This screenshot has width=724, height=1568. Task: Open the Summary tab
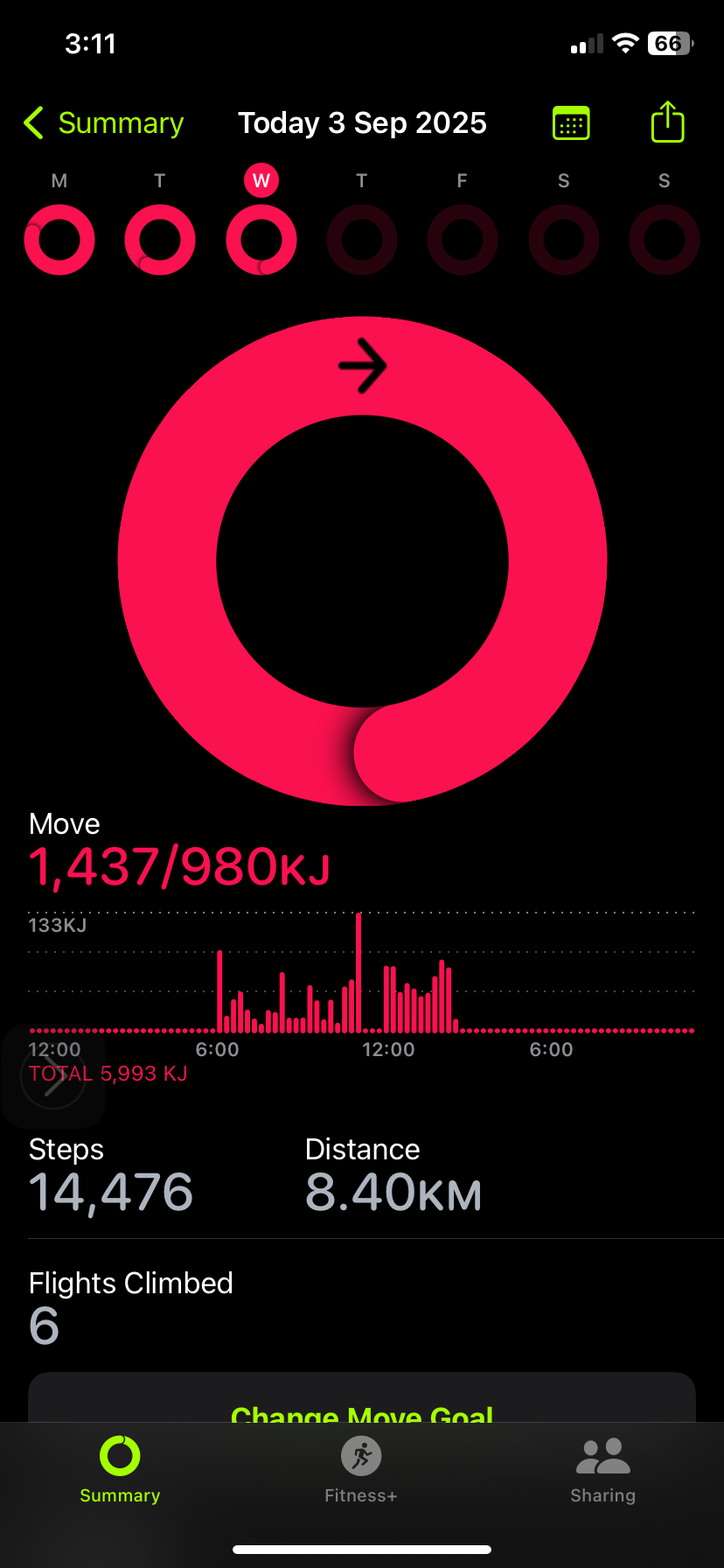click(120, 1470)
